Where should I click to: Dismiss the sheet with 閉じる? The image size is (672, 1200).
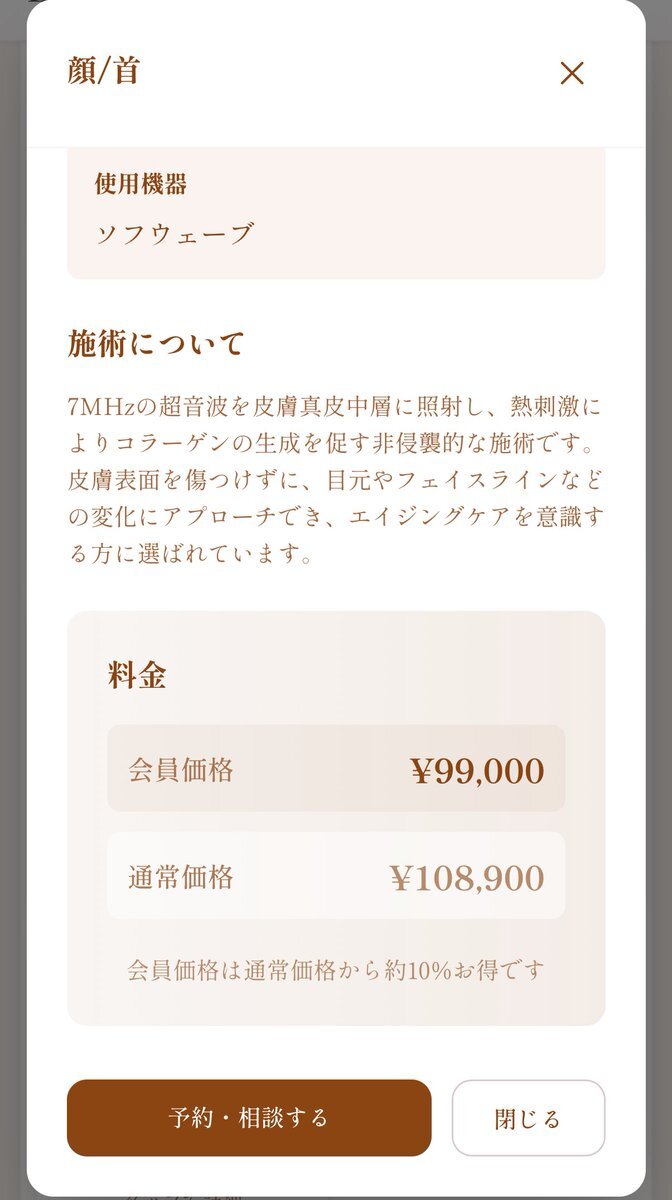pos(528,1118)
